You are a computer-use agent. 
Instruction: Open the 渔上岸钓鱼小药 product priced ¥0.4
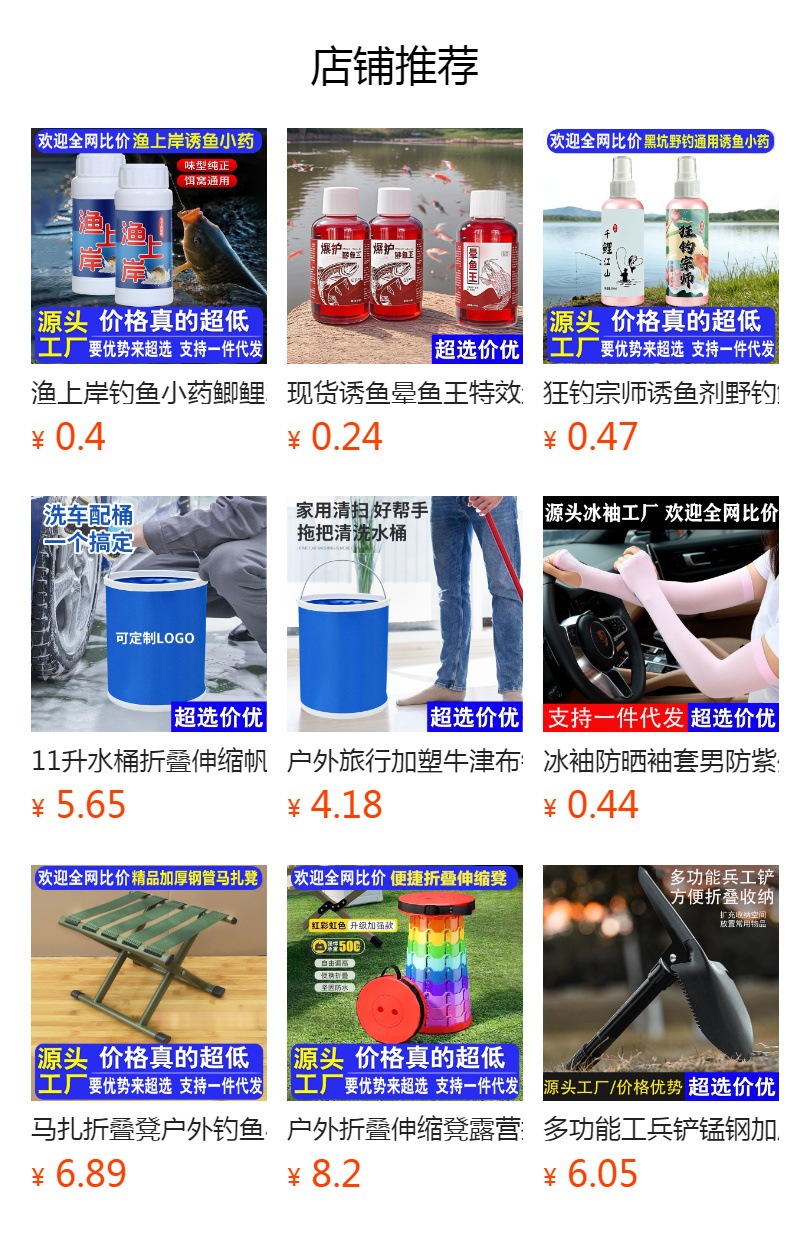pyautogui.click(x=149, y=246)
